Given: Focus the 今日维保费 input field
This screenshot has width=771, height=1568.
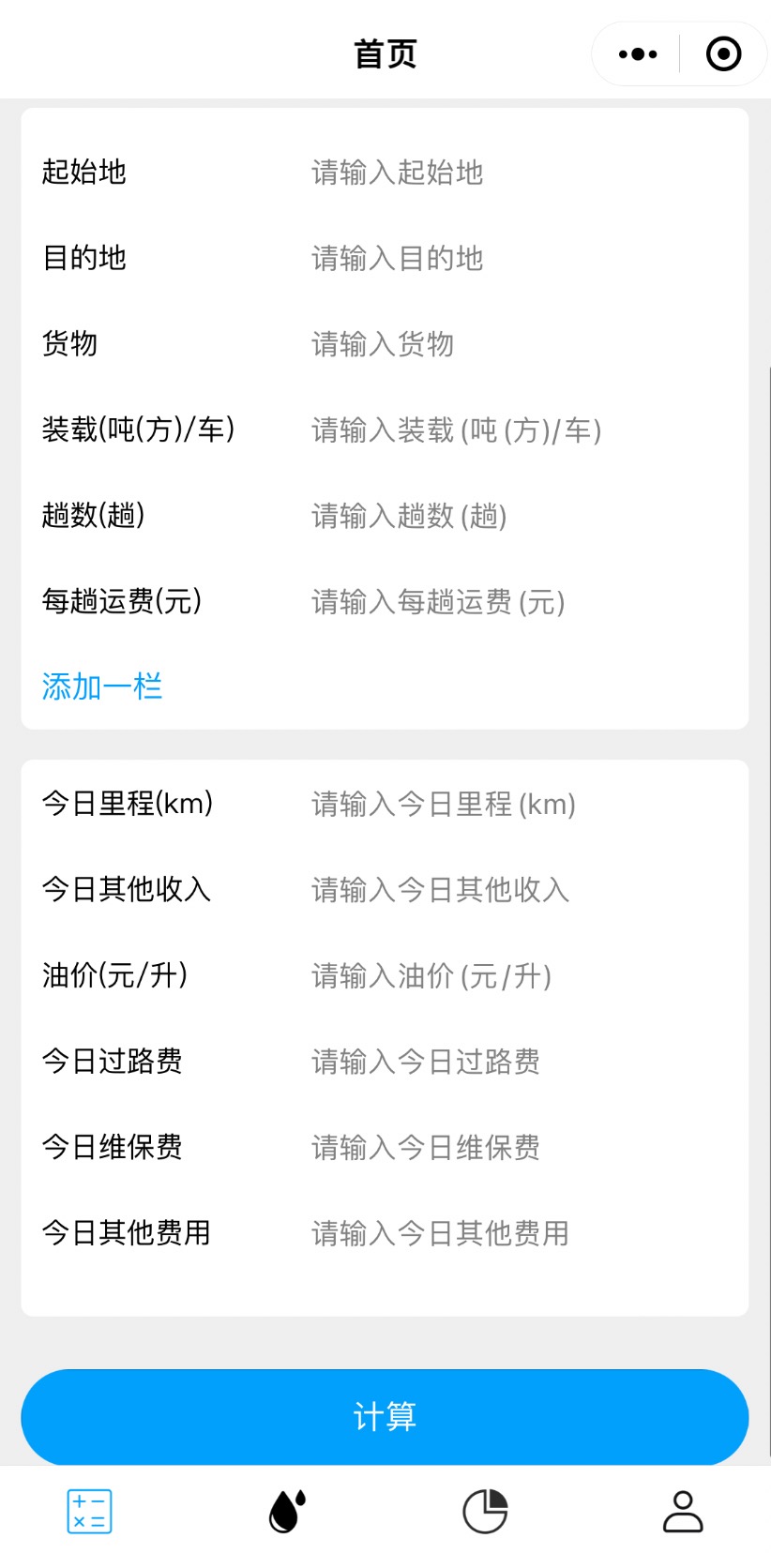Looking at the screenshot, I should [520, 1147].
